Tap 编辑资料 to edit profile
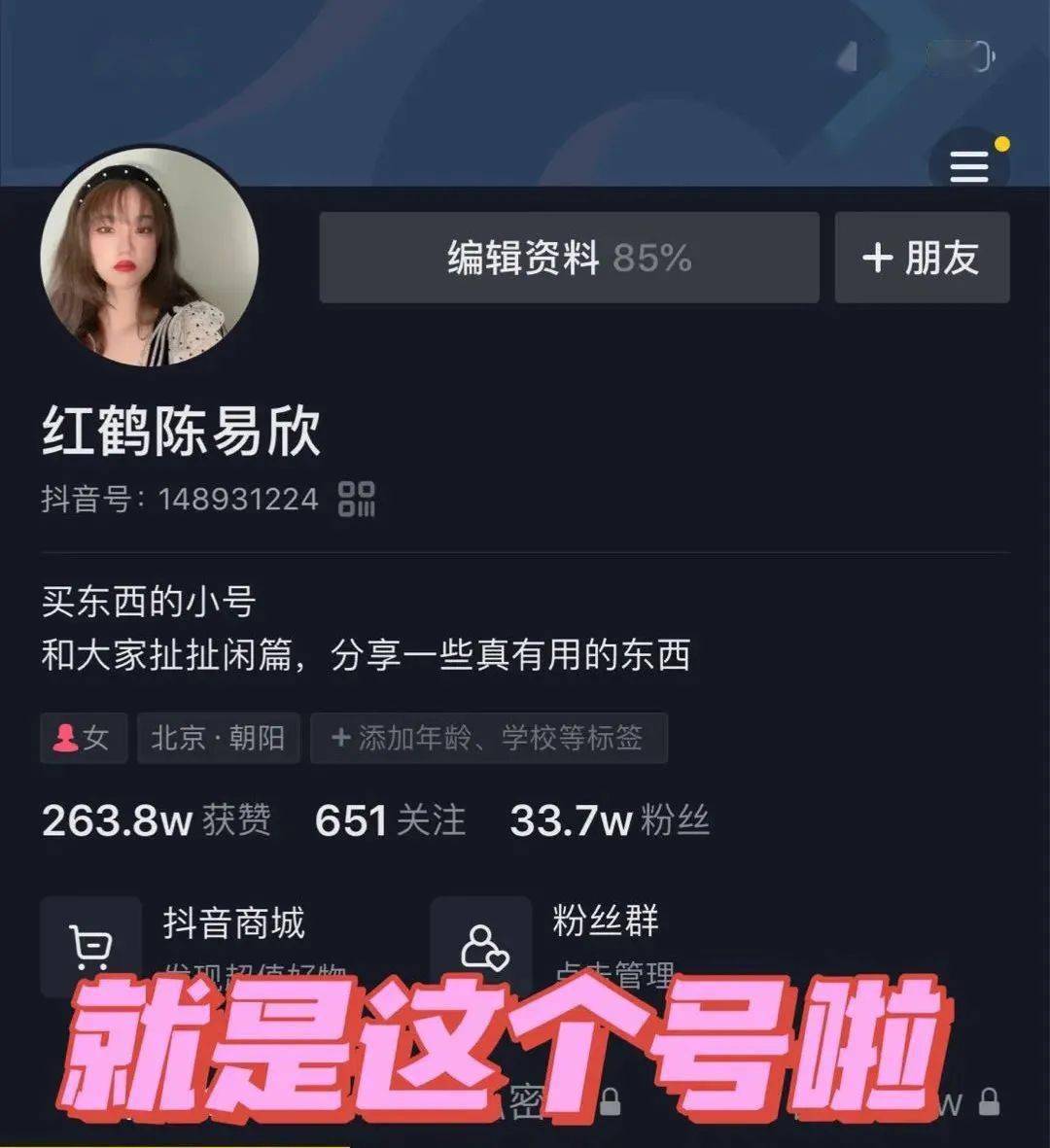This screenshot has height=1148, width=1050. pyautogui.click(x=569, y=258)
